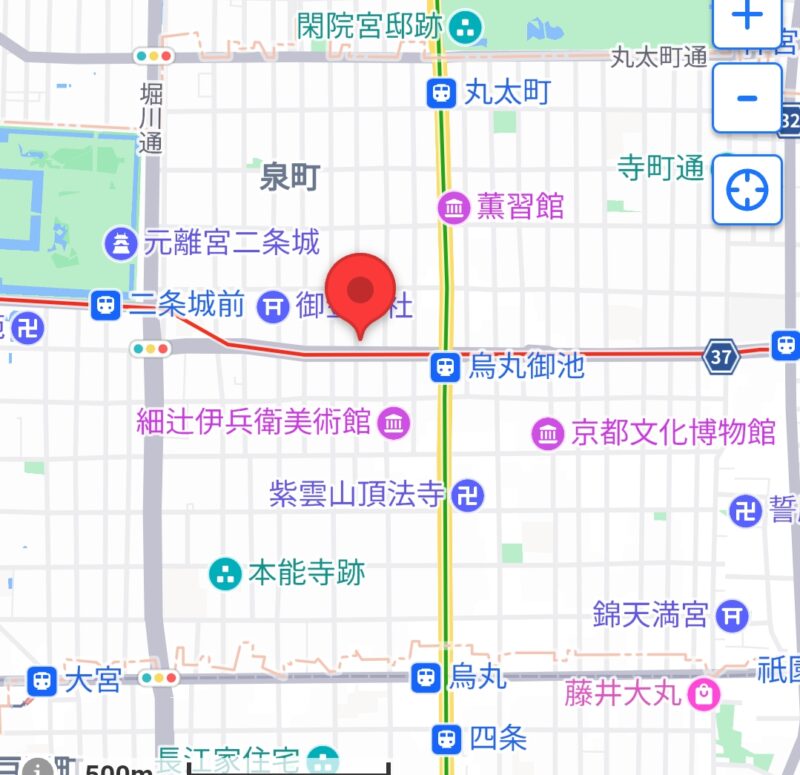
Task: Open 紫雲山頂法寺 temple marker
Action: tap(469, 494)
